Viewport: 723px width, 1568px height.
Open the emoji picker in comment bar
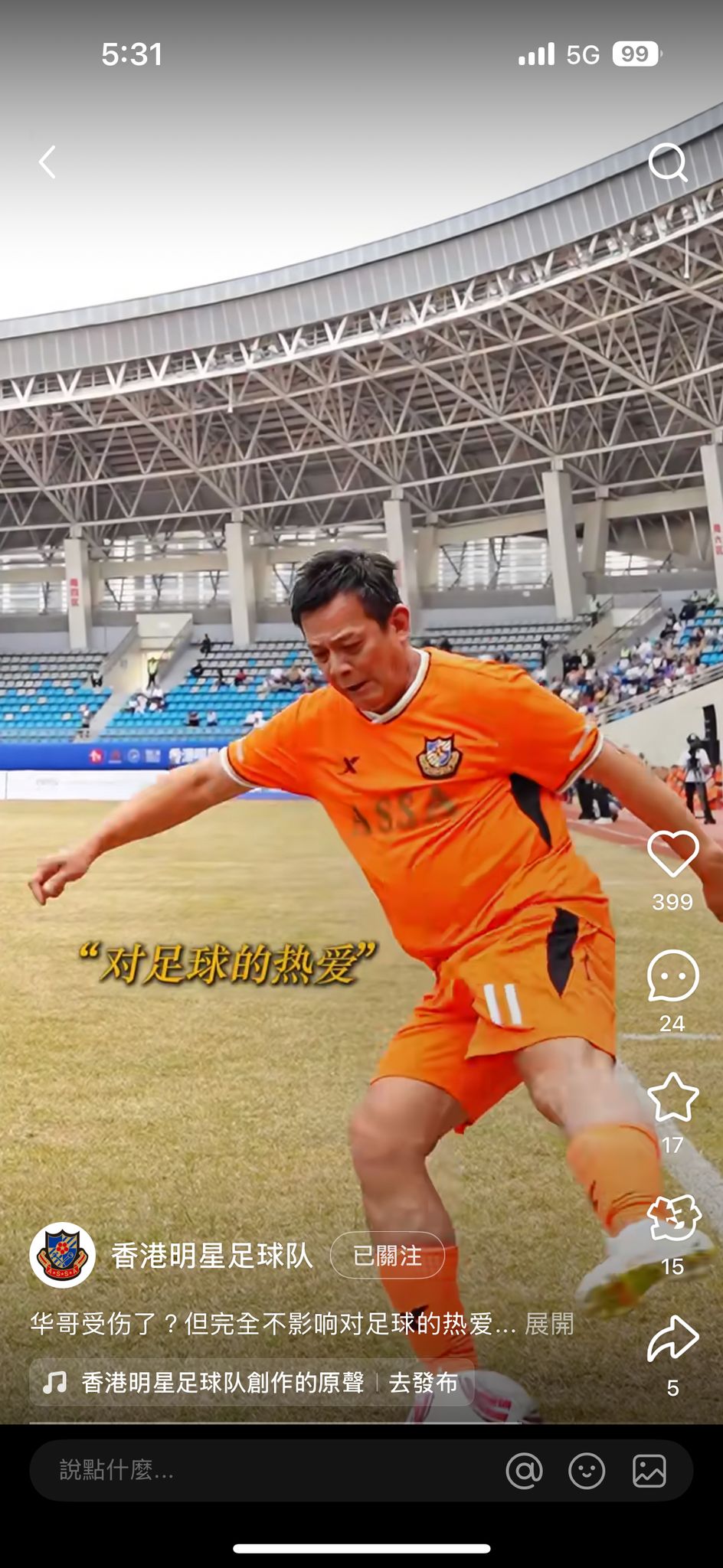click(x=587, y=1471)
